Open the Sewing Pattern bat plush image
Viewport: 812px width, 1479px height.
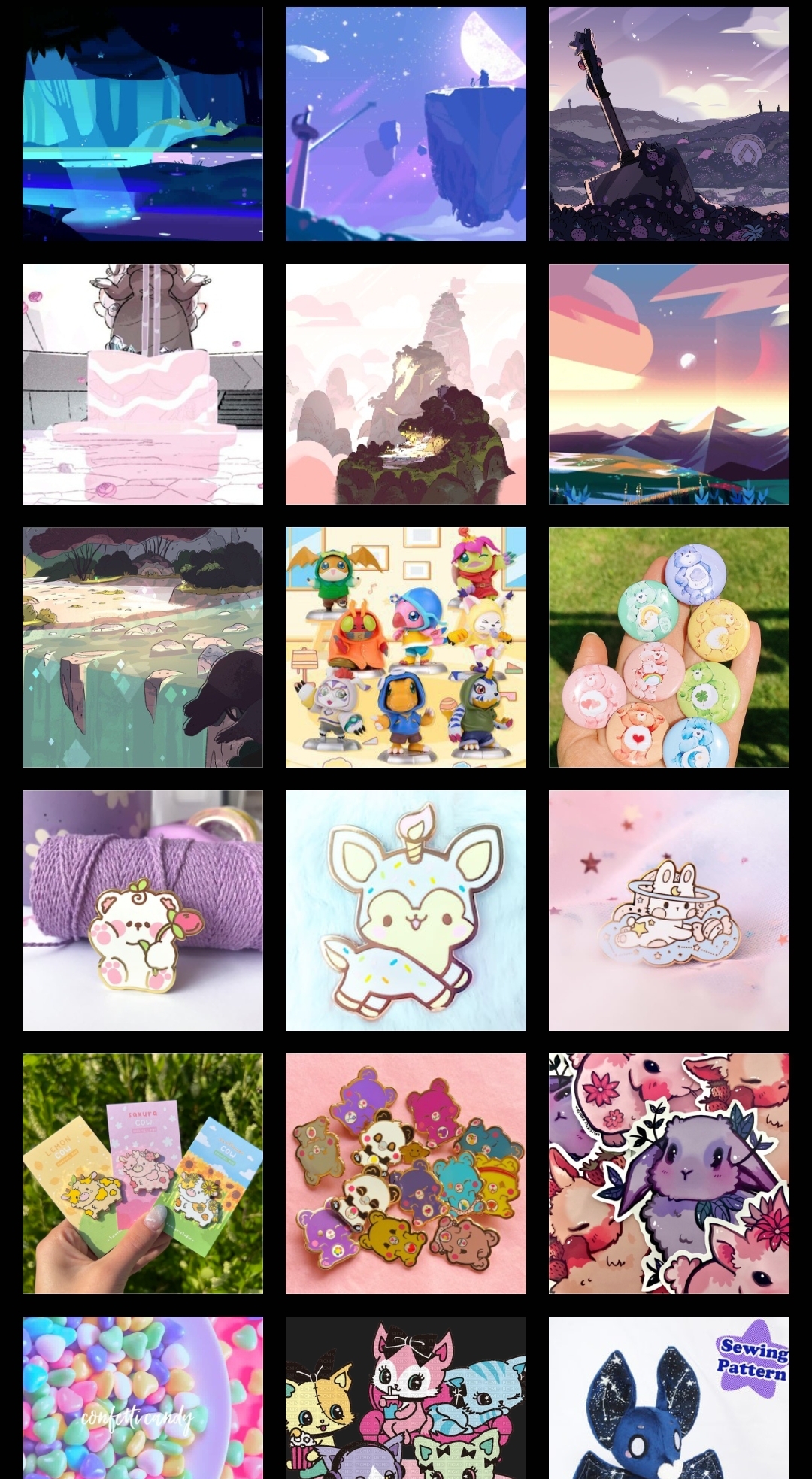[x=669, y=1397]
